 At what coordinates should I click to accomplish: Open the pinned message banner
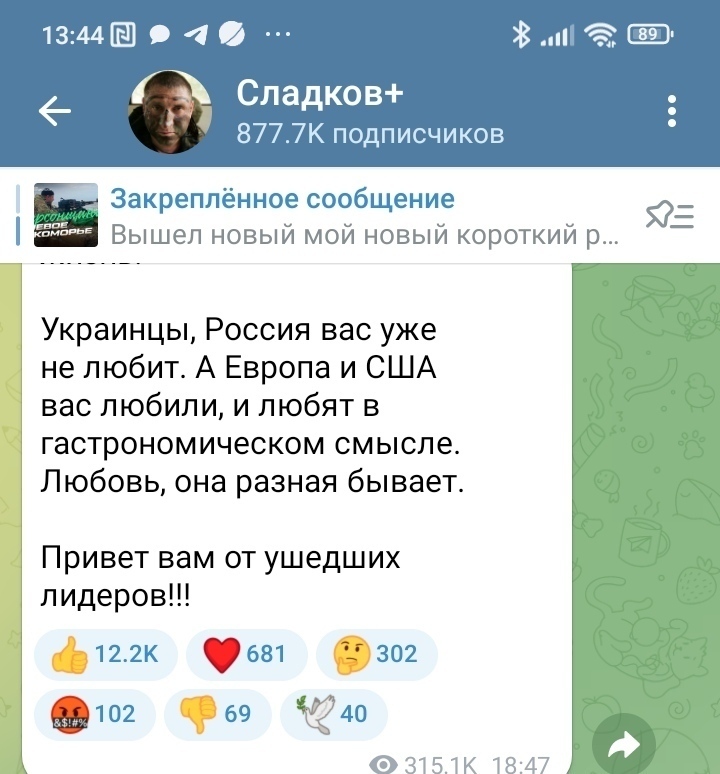point(330,216)
